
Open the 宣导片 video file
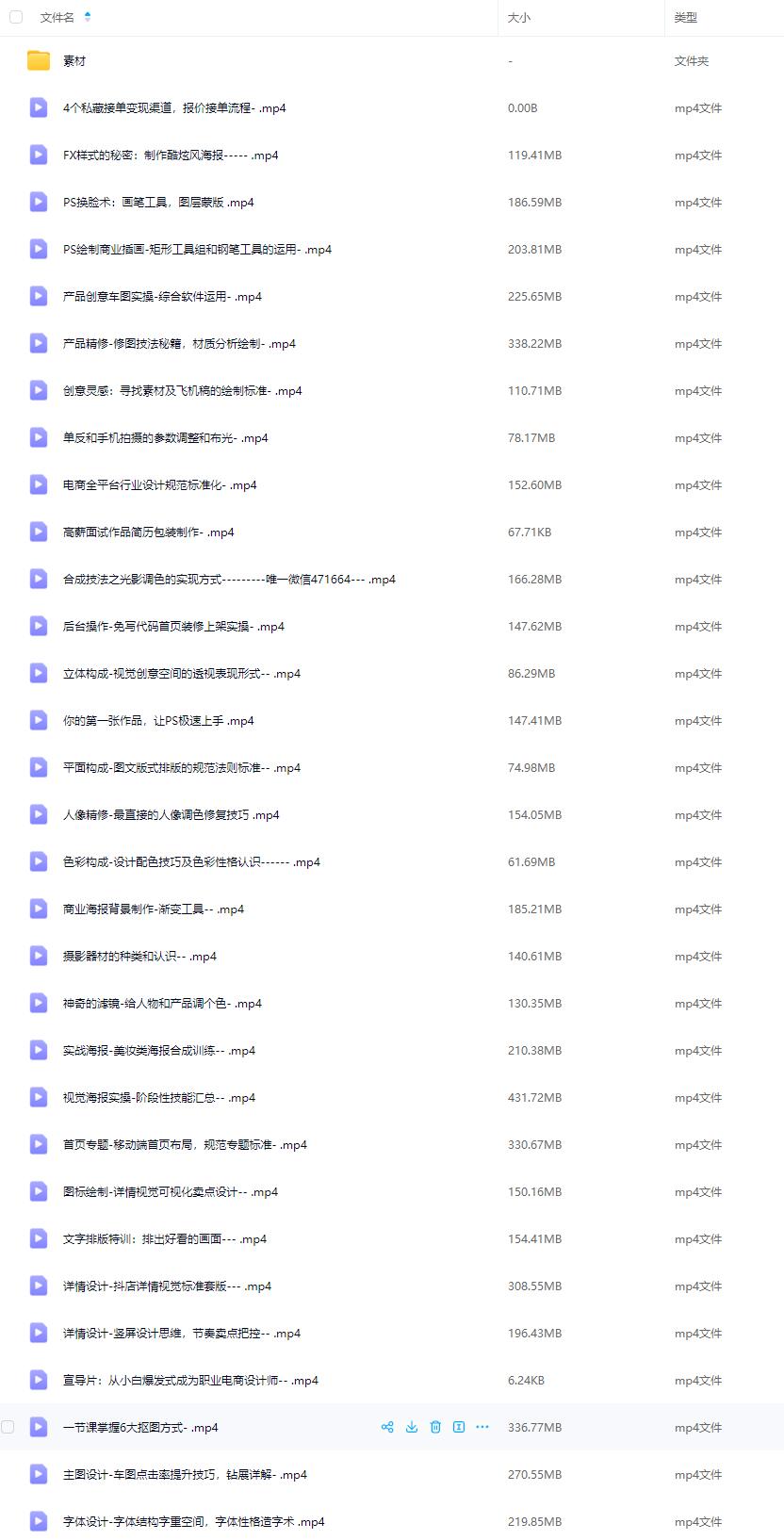190,1380
